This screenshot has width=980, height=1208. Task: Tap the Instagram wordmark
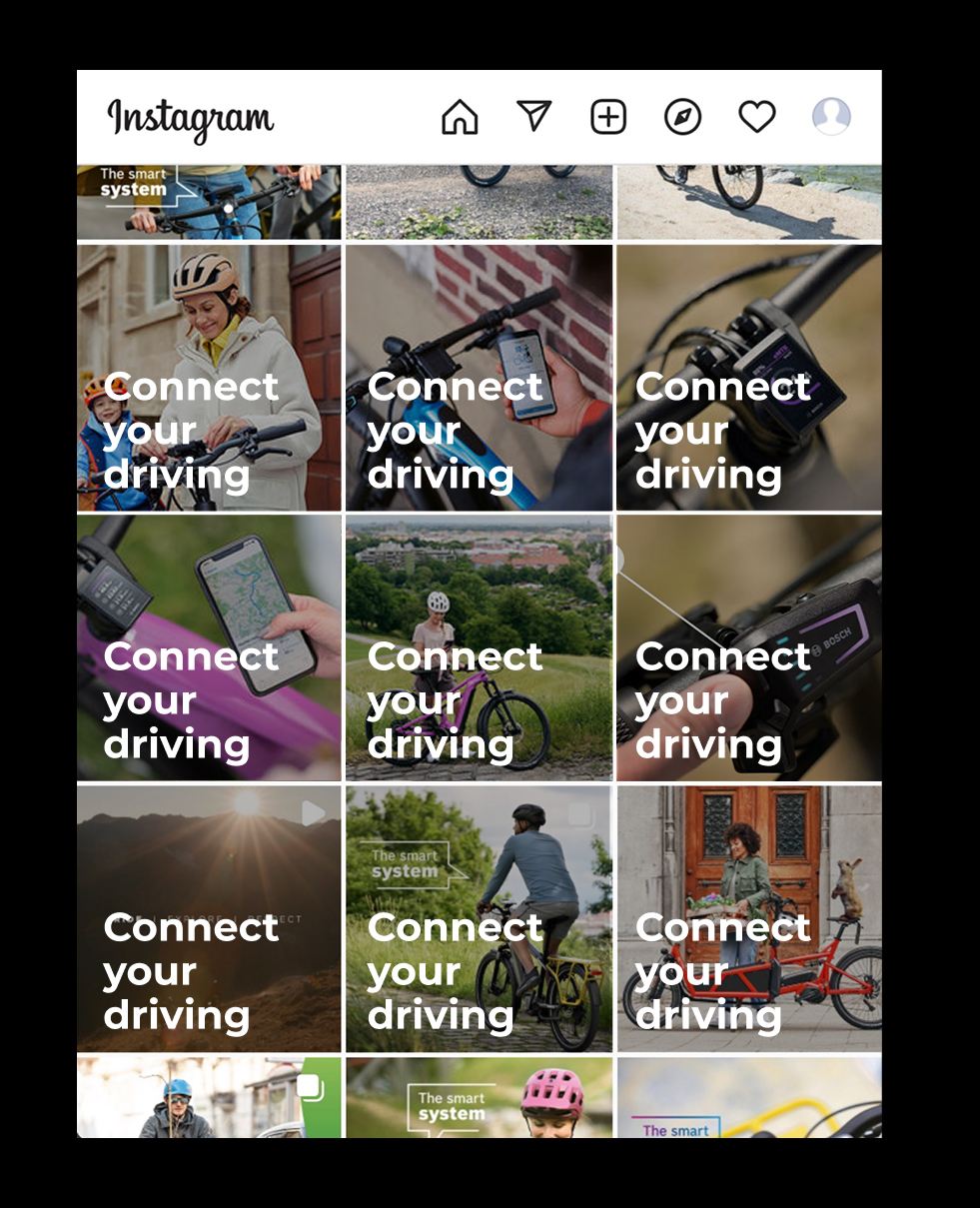pyautogui.click(x=190, y=119)
